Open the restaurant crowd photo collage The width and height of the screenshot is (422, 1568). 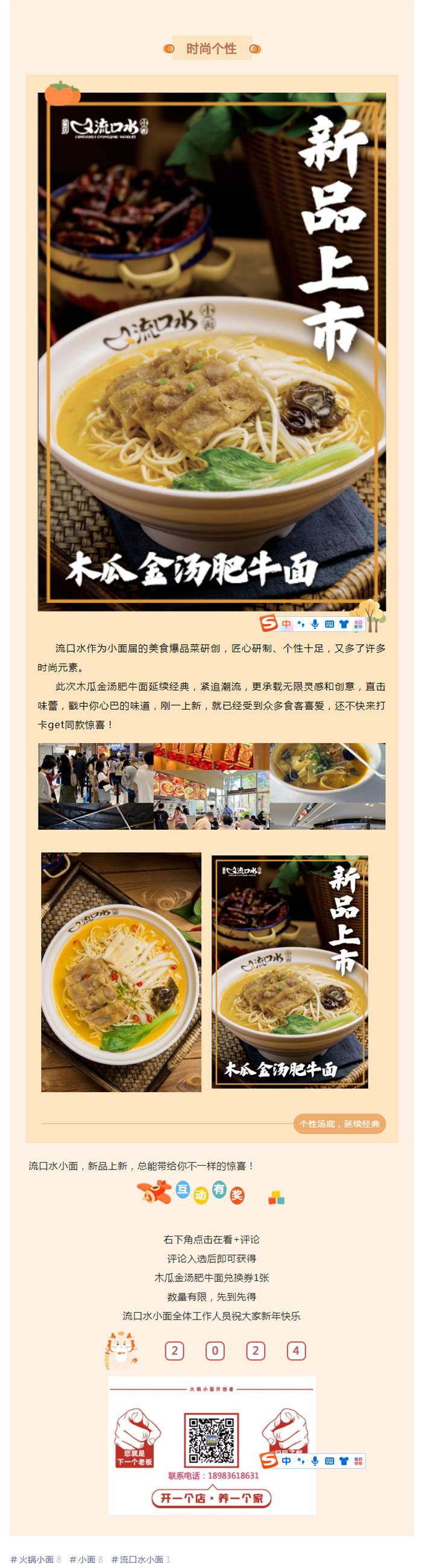pyautogui.click(x=212, y=786)
